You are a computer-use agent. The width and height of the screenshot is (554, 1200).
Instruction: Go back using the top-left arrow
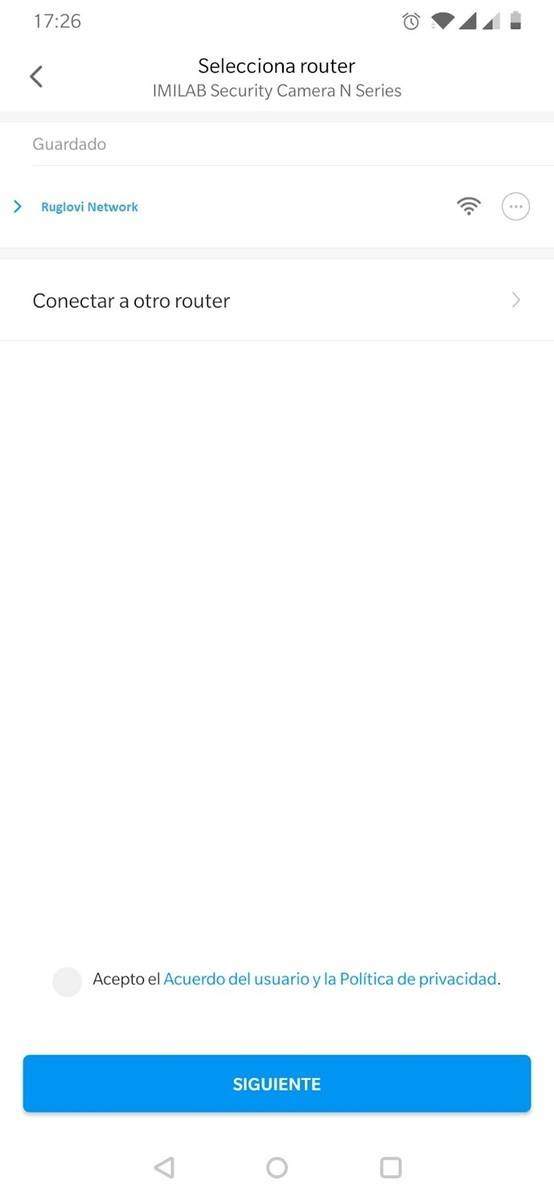pyautogui.click(x=37, y=76)
